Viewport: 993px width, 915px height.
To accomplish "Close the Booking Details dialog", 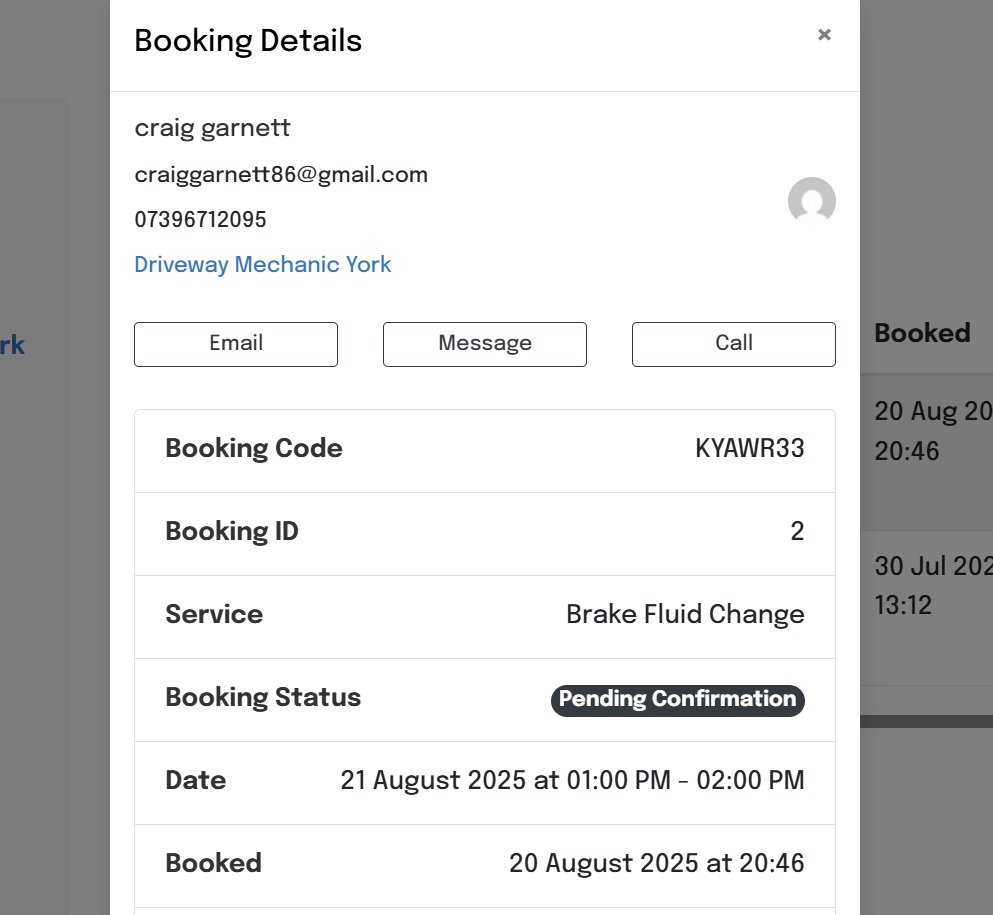I will (824, 35).
